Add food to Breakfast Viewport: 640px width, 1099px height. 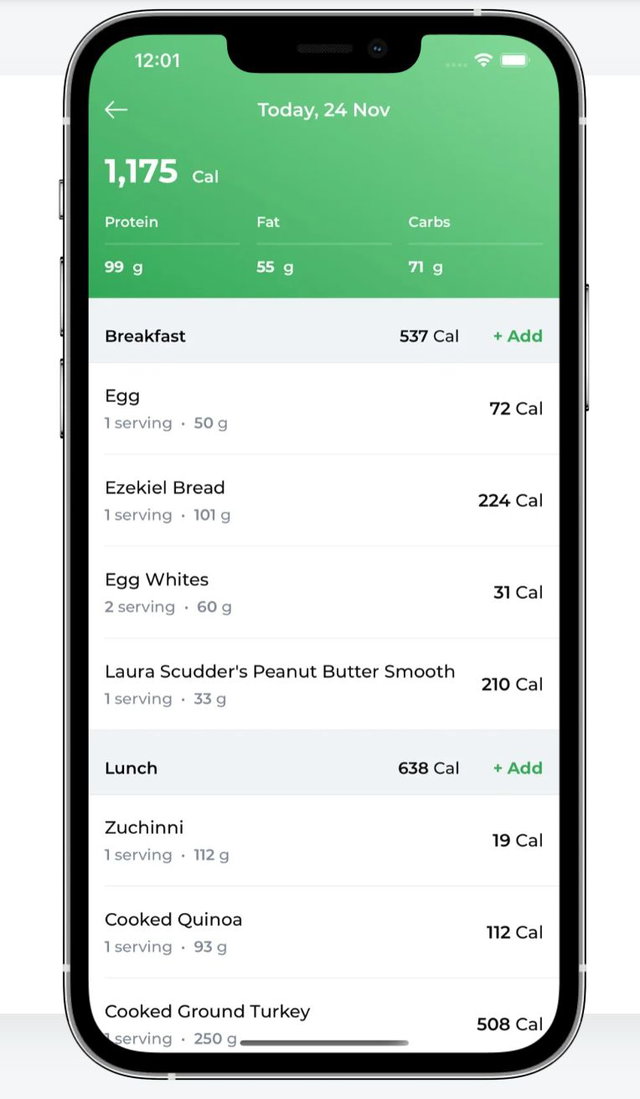[517, 336]
